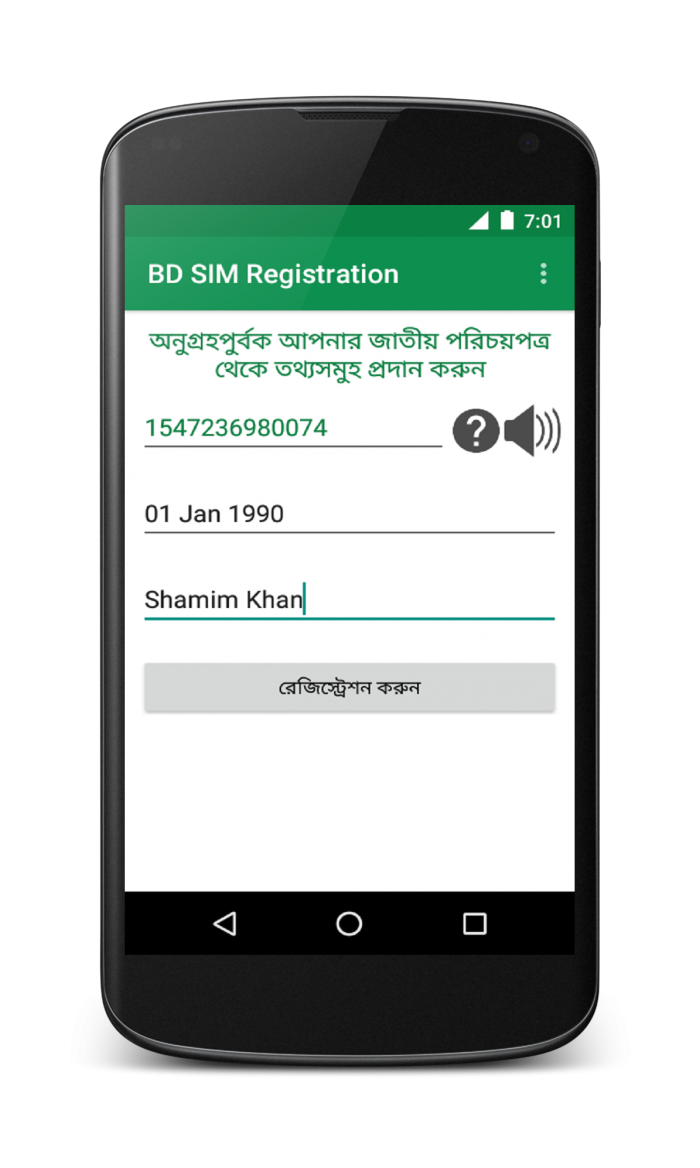This screenshot has width=700, height=1168.
Task: Select the date field 01 Jan 1990
Action: tap(348, 514)
